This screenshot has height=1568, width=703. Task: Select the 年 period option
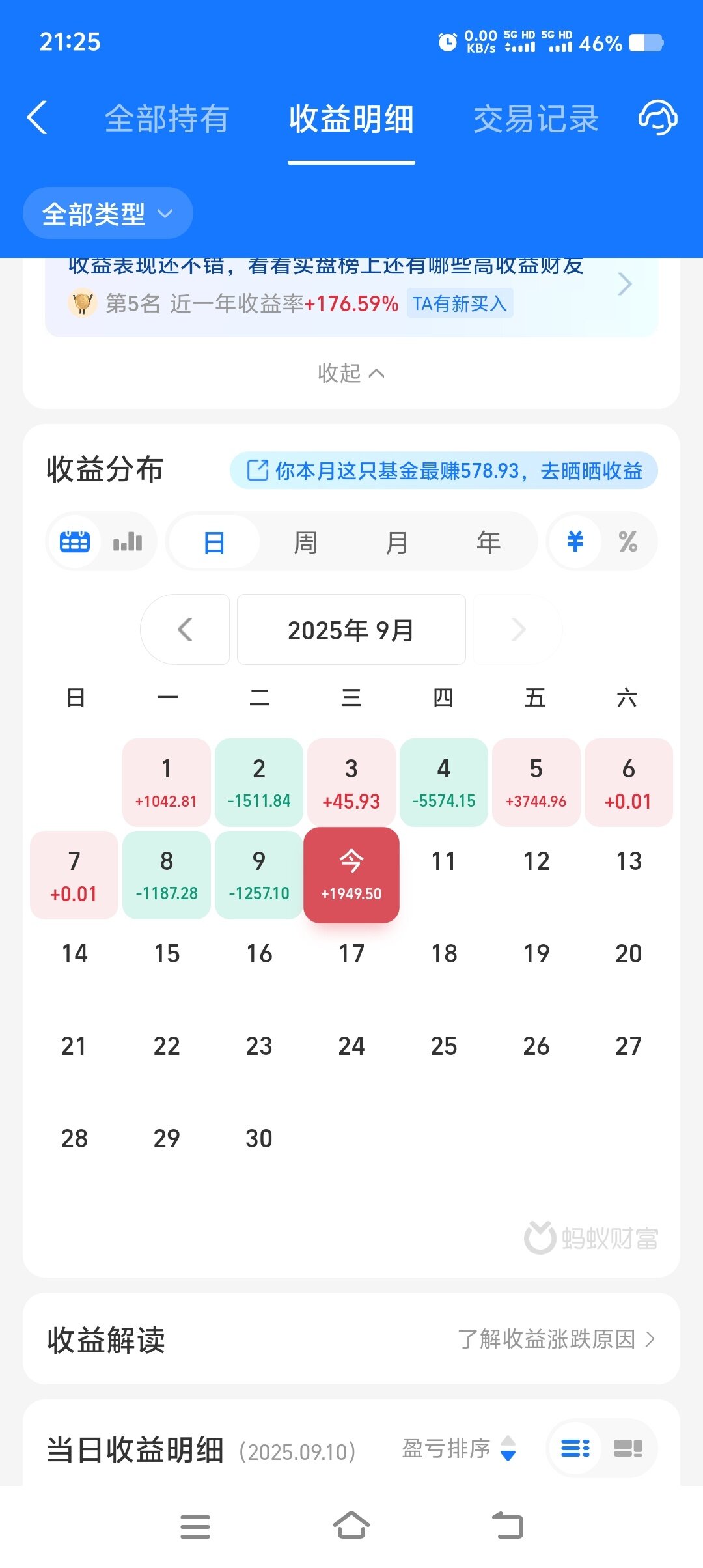[488, 542]
